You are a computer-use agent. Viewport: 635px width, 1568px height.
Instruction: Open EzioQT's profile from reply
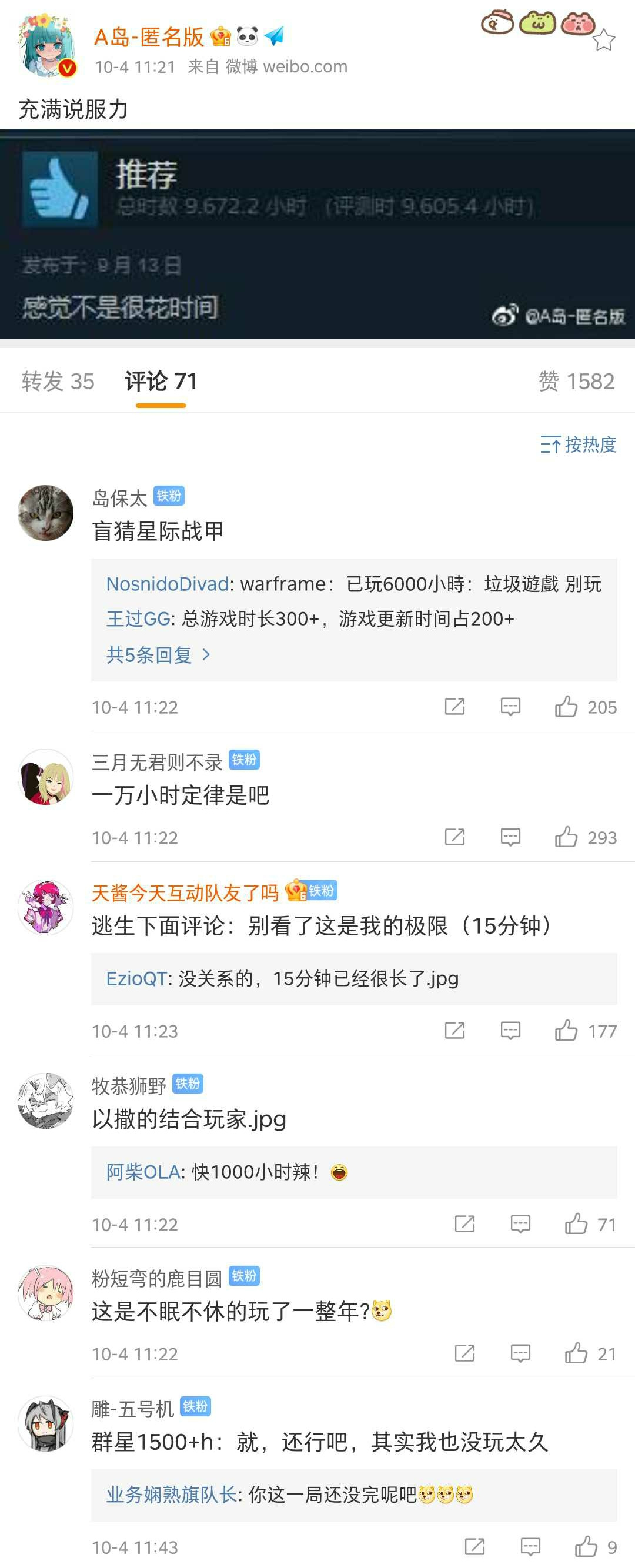[x=136, y=978]
